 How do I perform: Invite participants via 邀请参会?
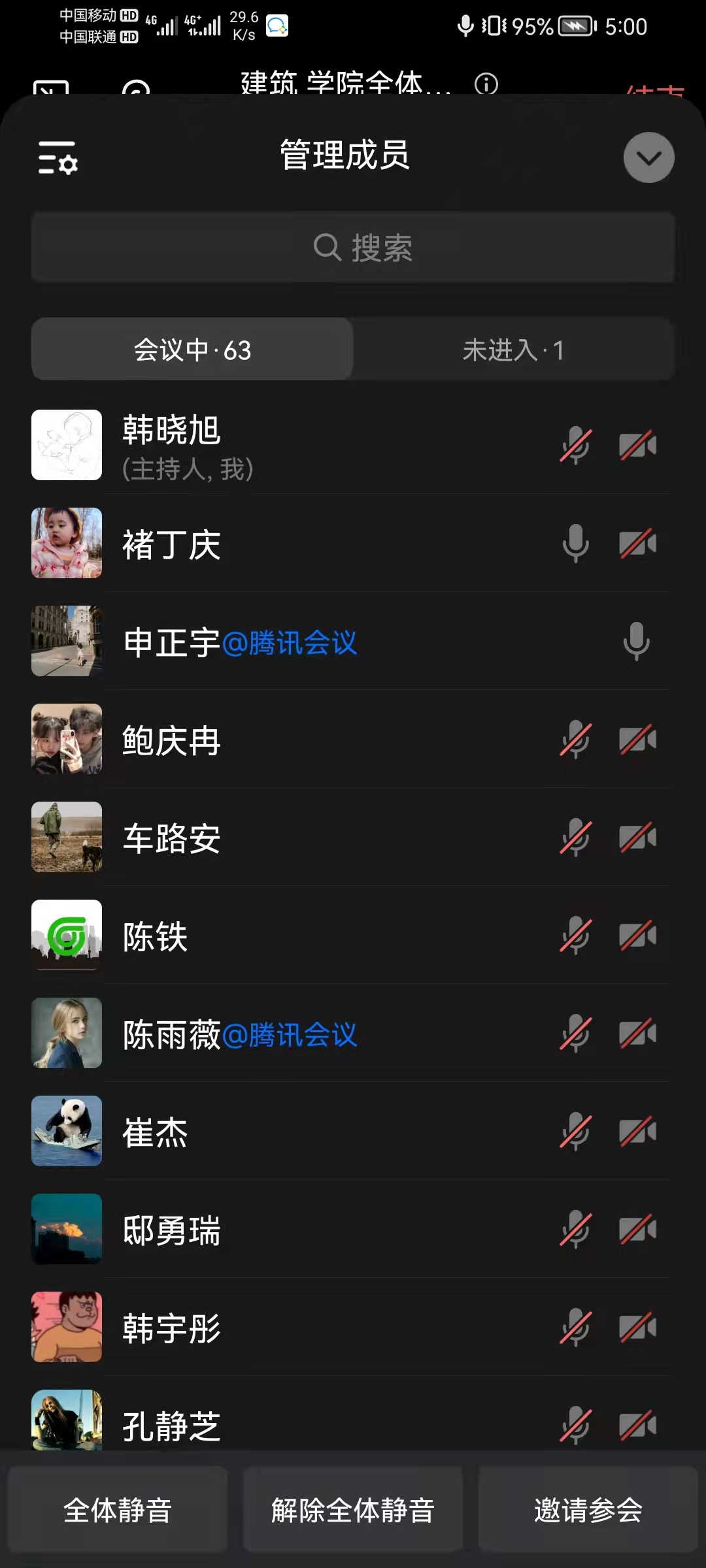(x=588, y=1510)
